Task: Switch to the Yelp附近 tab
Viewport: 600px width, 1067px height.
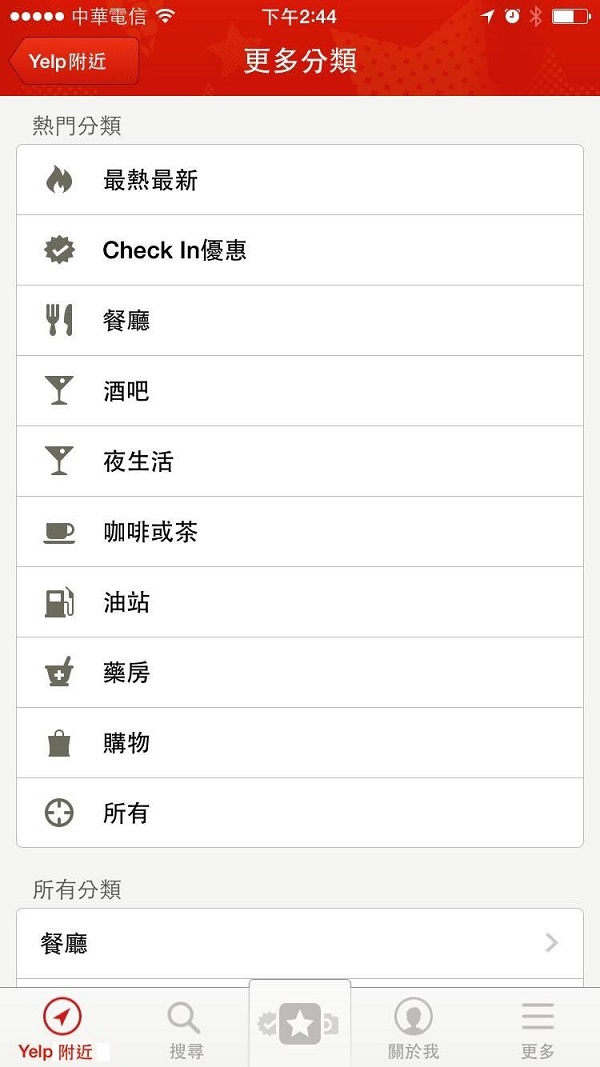Action: tap(62, 1029)
